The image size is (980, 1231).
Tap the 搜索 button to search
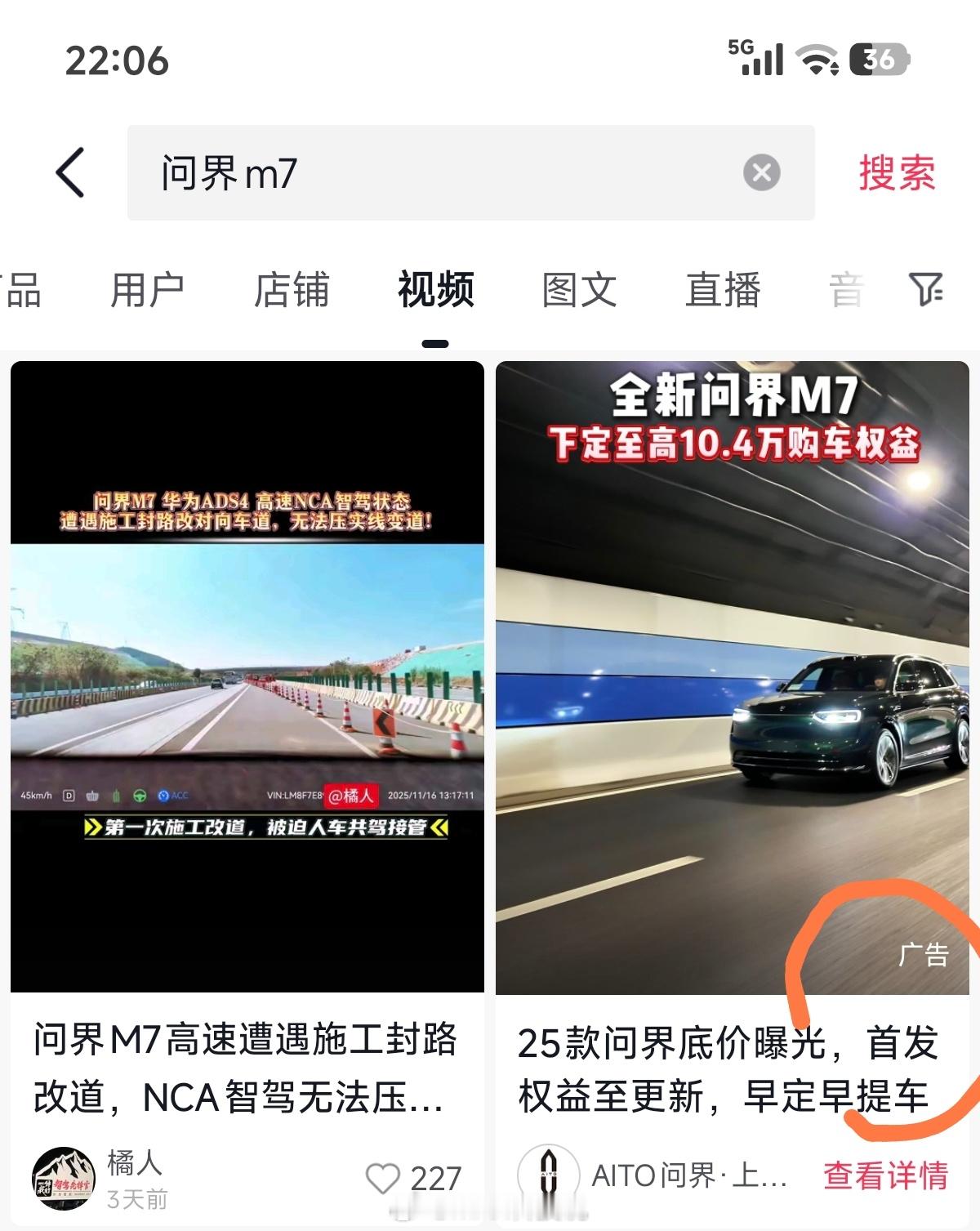(x=896, y=172)
